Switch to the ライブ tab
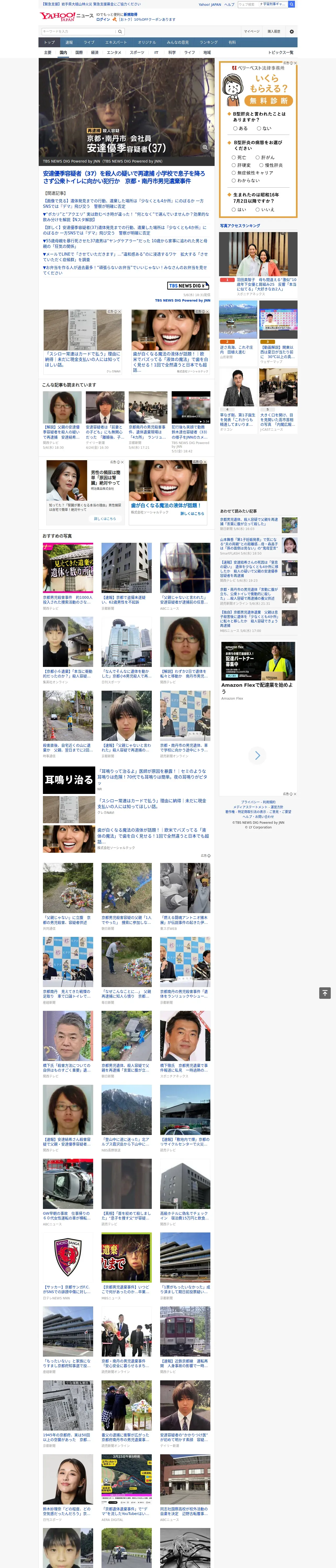The width and height of the screenshot is (336, 1568). 89,43
